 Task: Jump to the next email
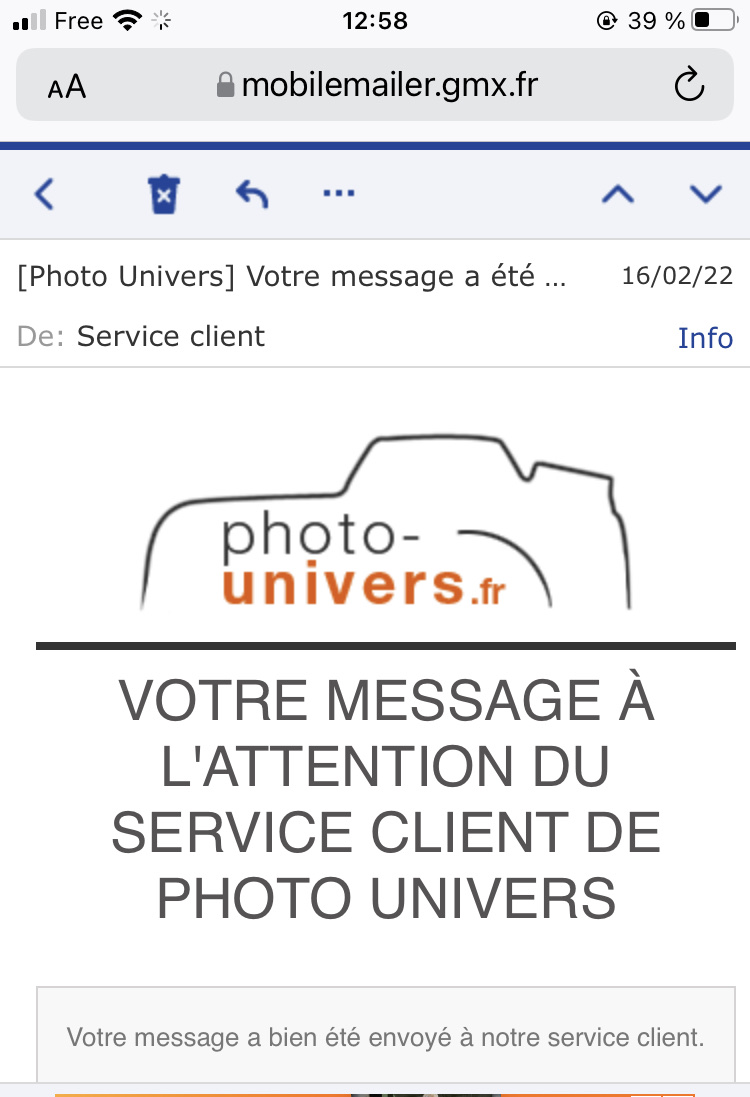(x=706, y=195)
